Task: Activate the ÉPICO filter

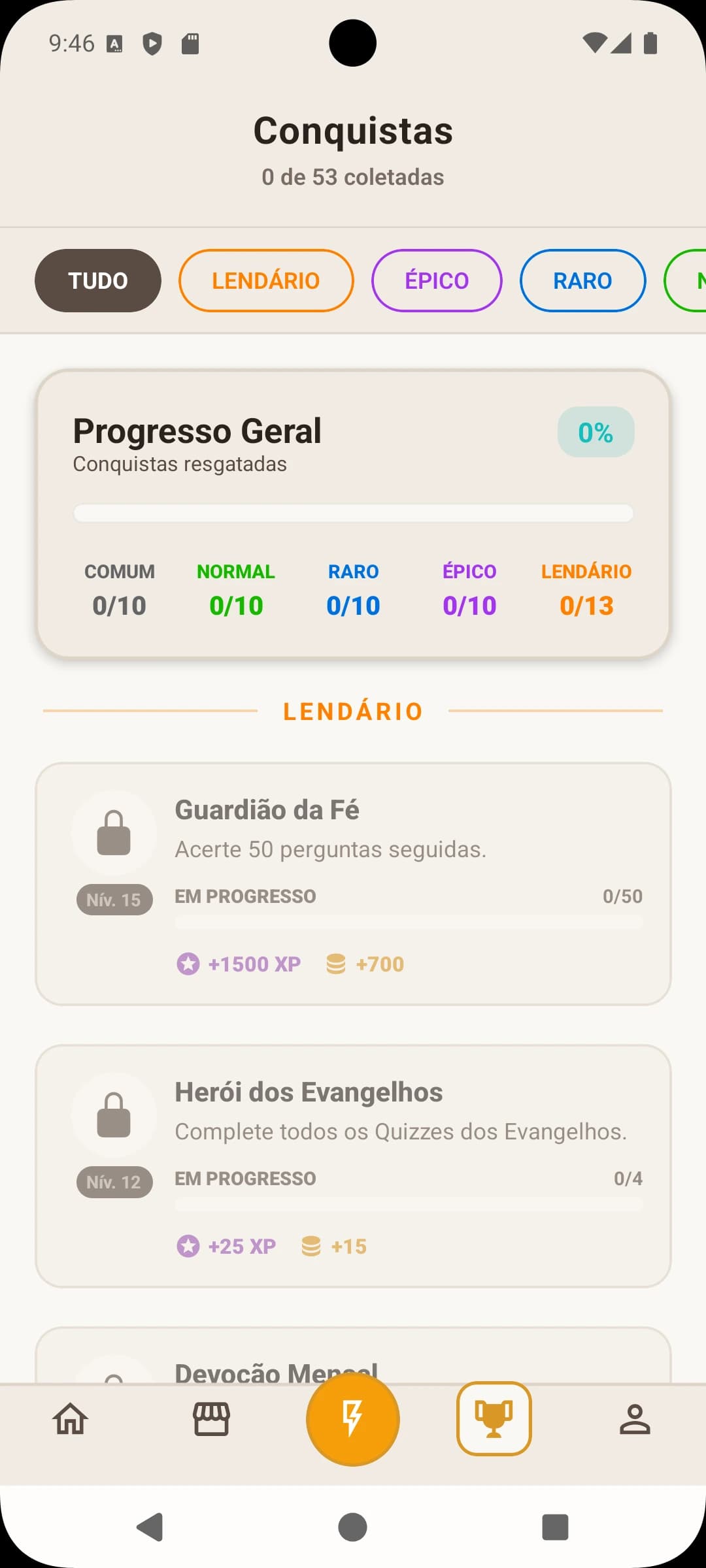Action: 437,280
